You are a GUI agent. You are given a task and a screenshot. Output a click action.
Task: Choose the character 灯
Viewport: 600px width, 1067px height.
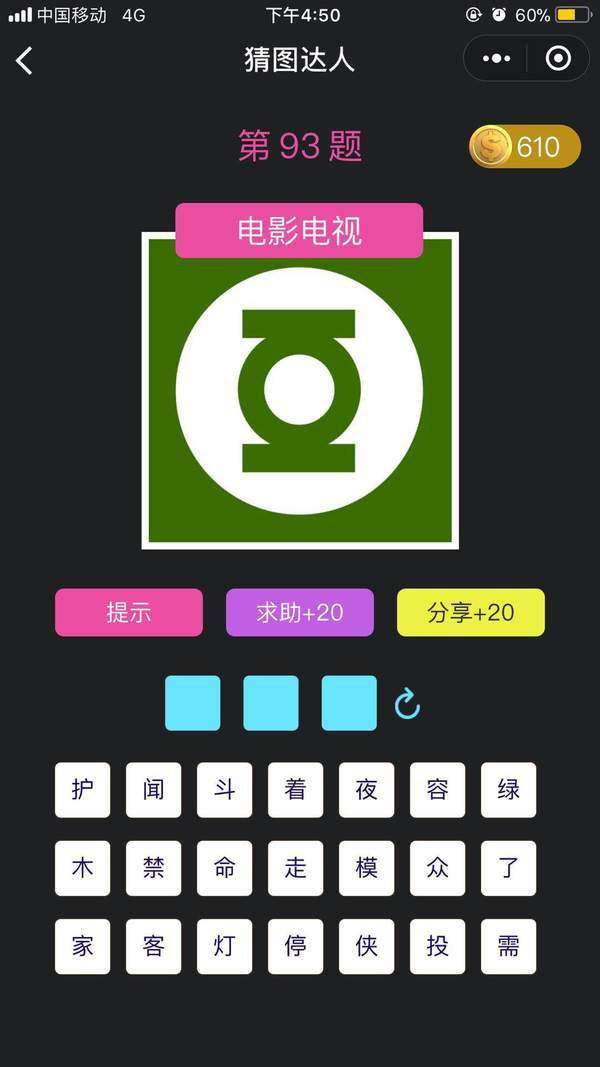pos(225,946)
